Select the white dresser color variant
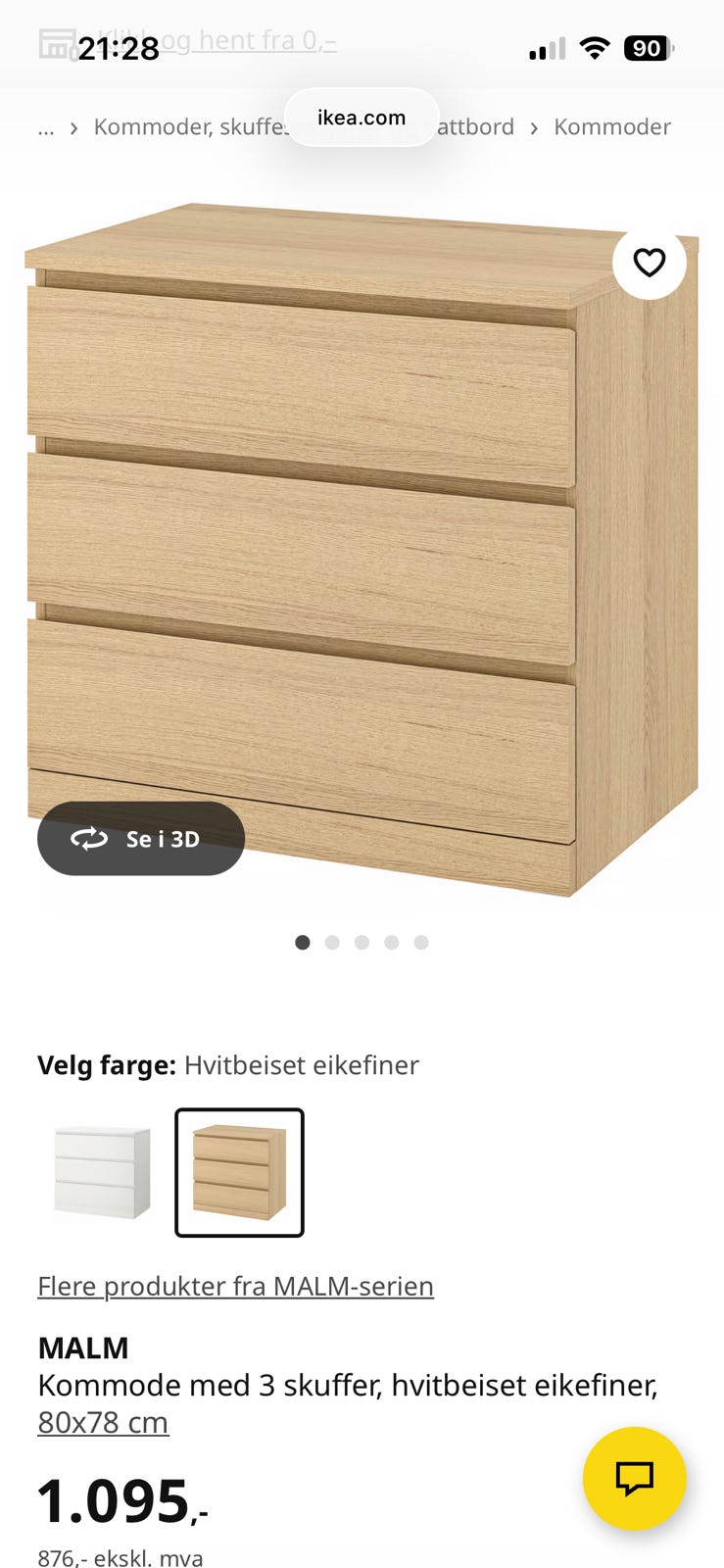Image resolution: width=724 pixels, height=1568 pixels. pyautogui.click(x=101, y=1172)
